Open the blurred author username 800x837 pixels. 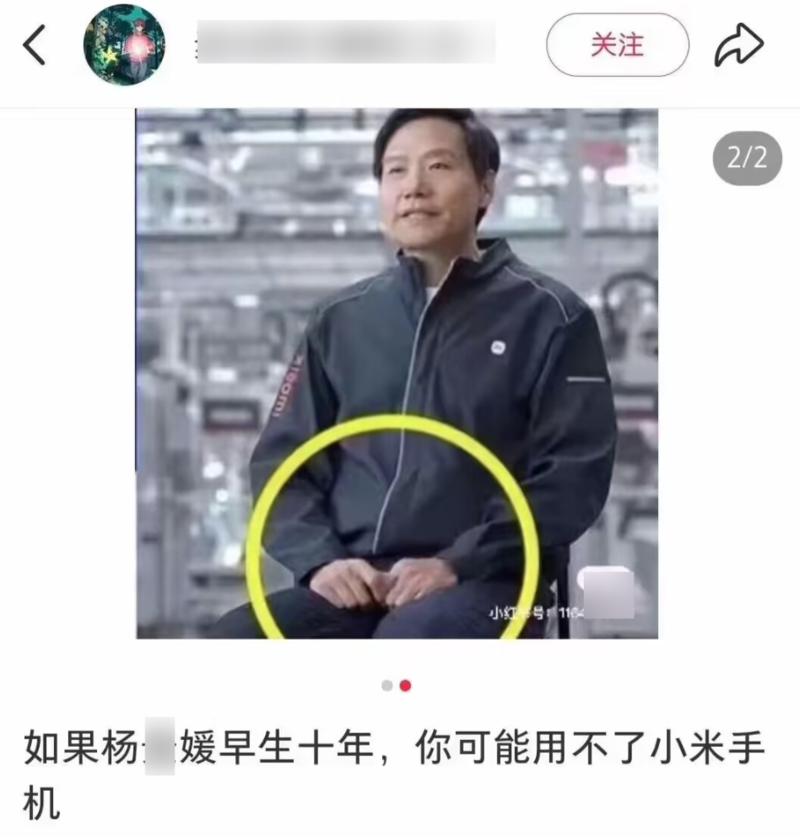tap(345, 42)
